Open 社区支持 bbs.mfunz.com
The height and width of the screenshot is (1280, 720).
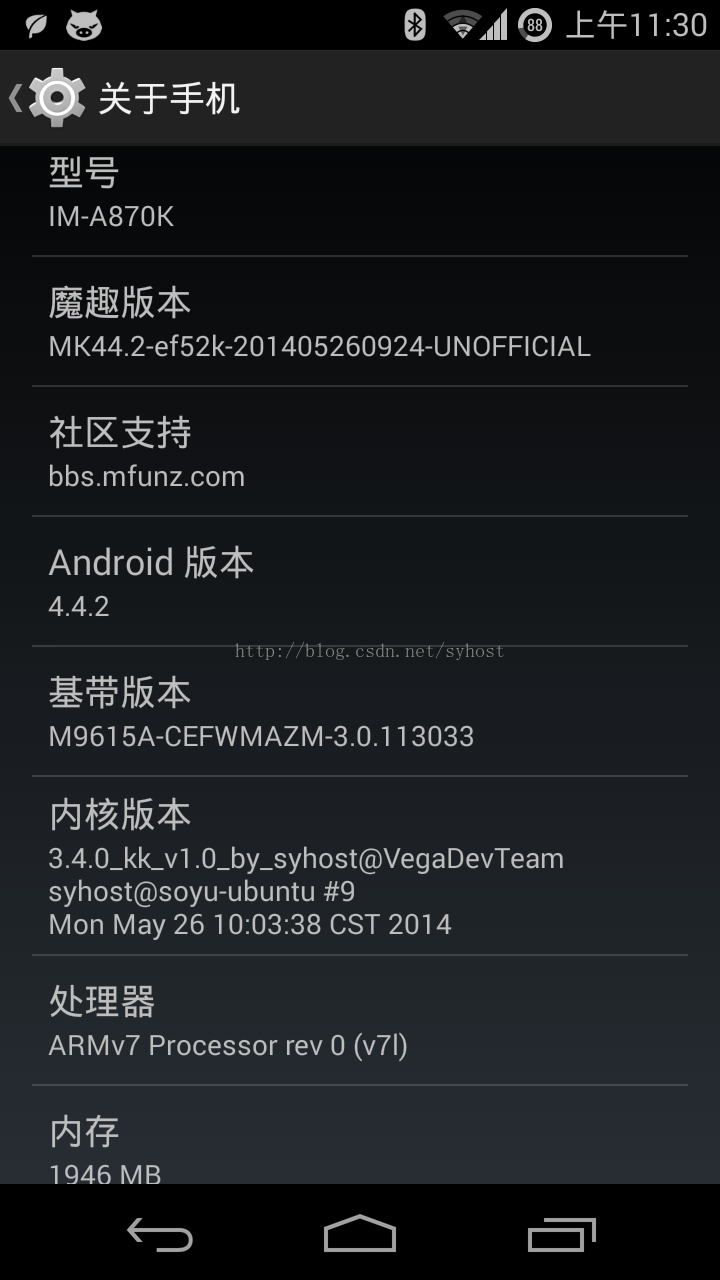pos(360,452)
